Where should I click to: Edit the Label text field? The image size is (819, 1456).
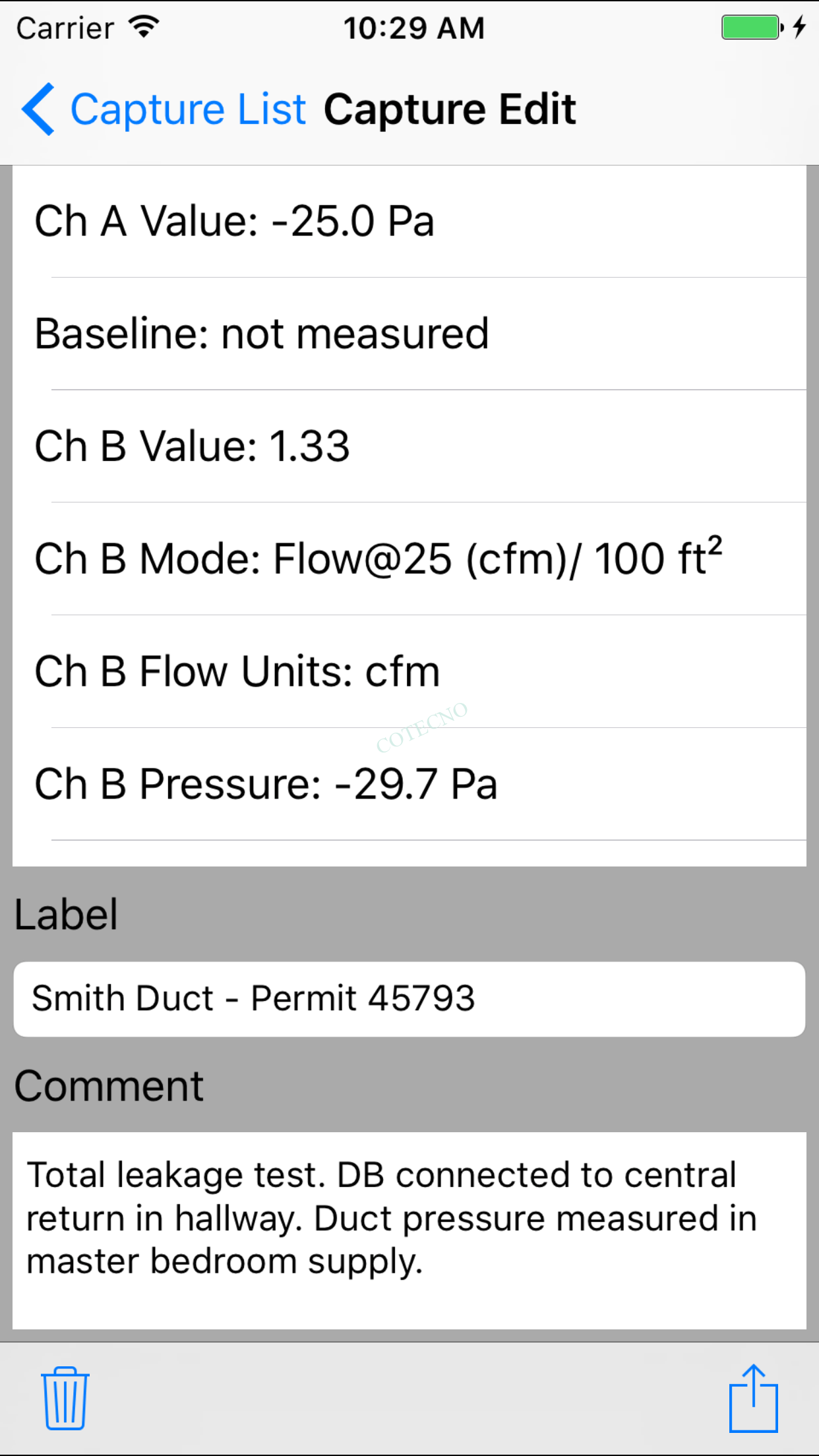[x=409, y=998]
